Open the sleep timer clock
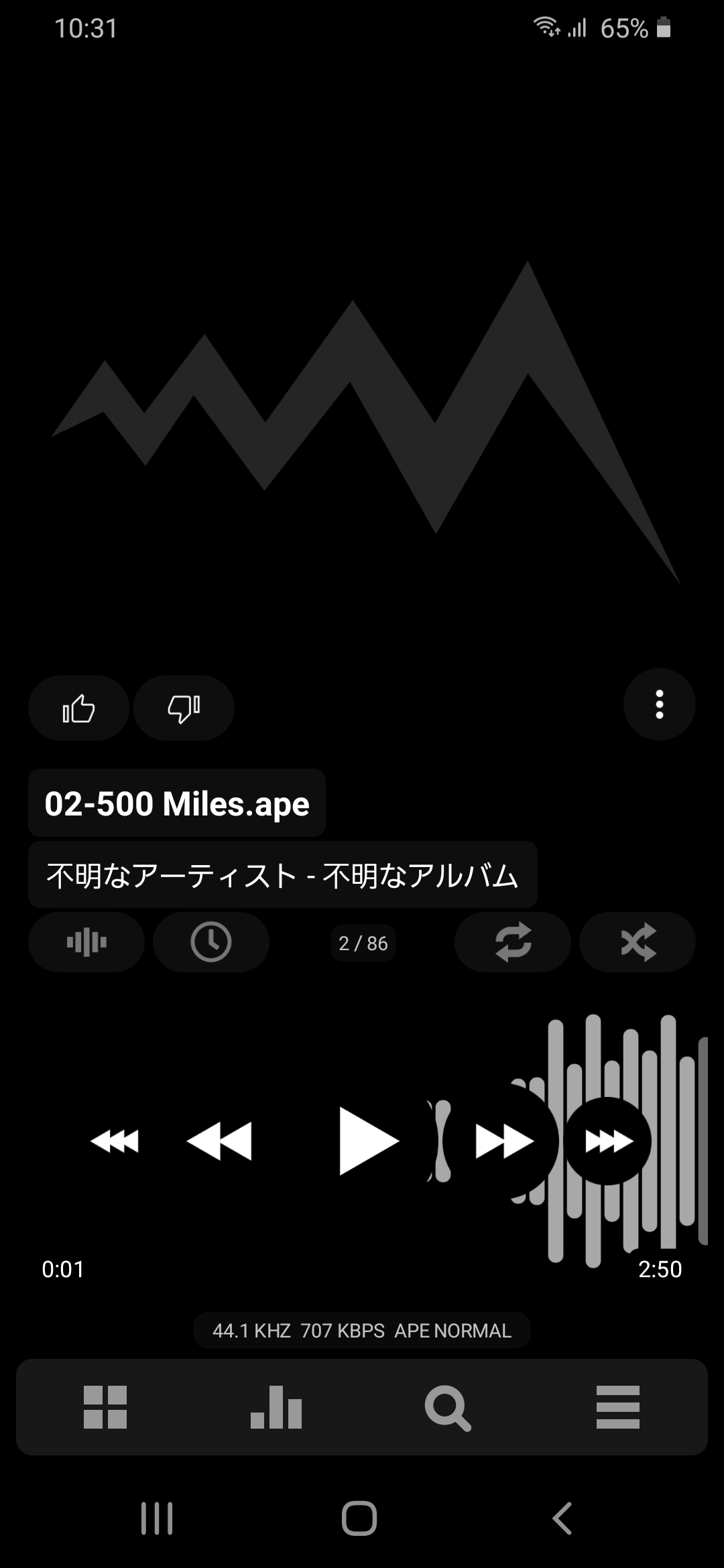The image size is (724, 1568). (x=211, y=942)
